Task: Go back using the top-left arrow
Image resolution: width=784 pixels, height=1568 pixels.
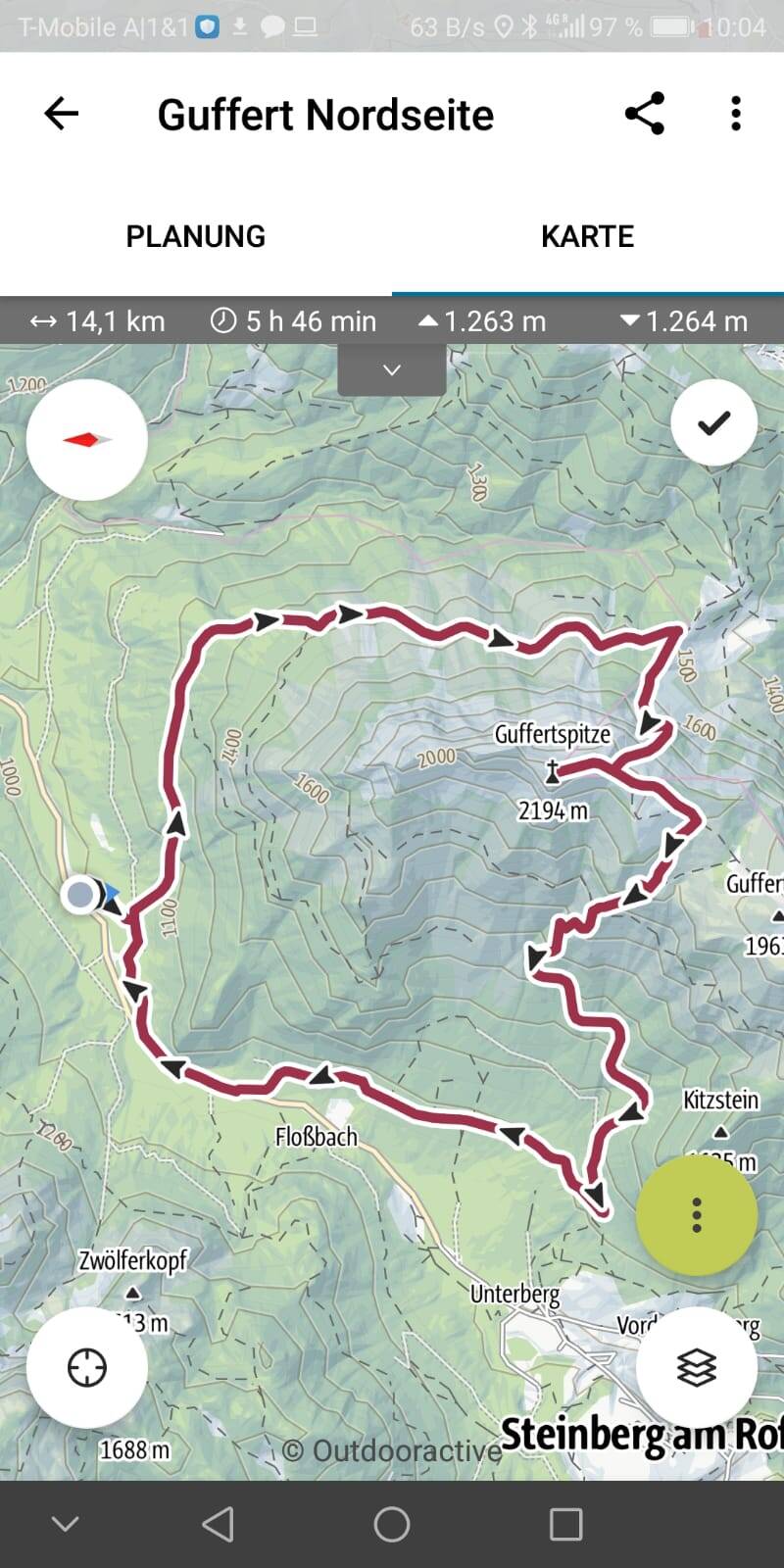Action: point(61,115)
